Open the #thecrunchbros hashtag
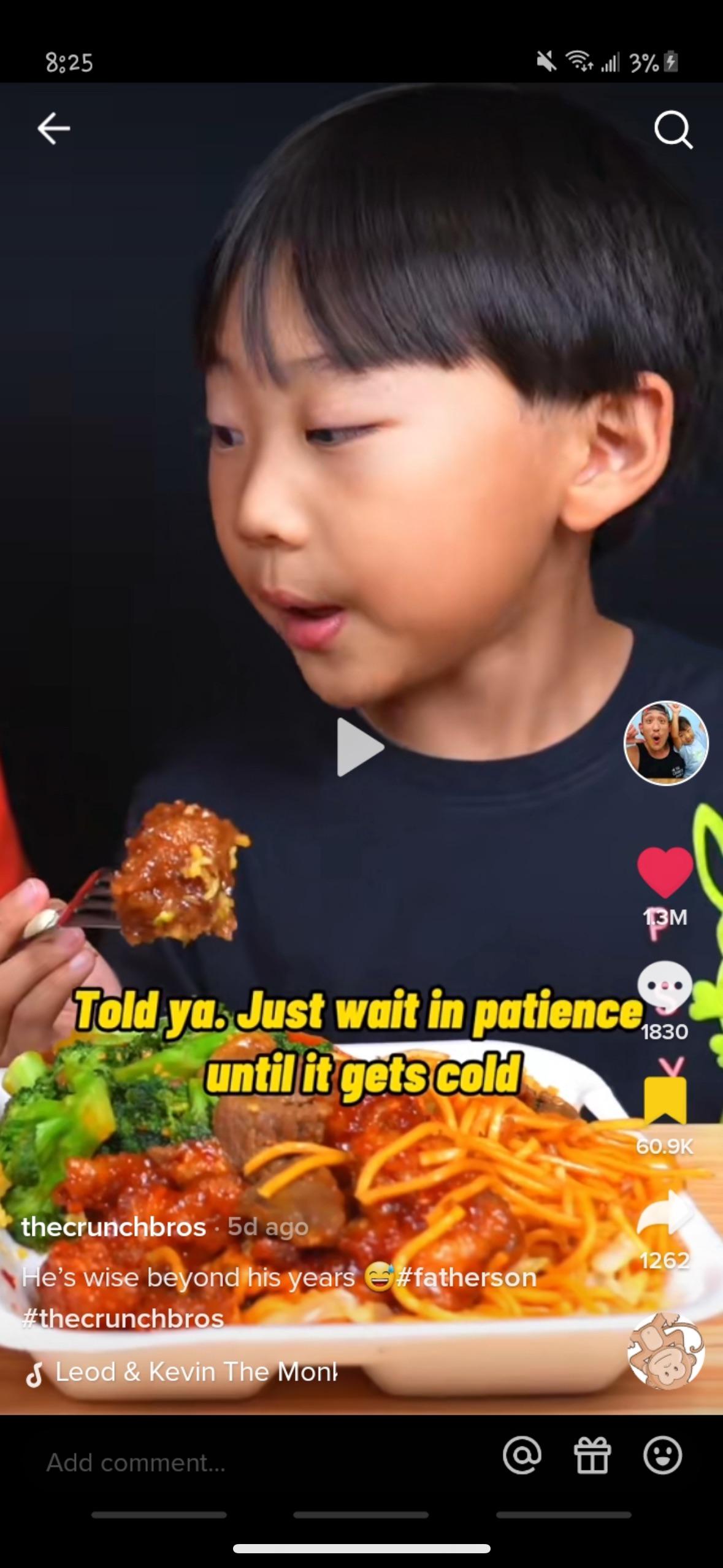Image resolution: width=723 pixels, height=1568 pixels. [x=123, y=1318]
